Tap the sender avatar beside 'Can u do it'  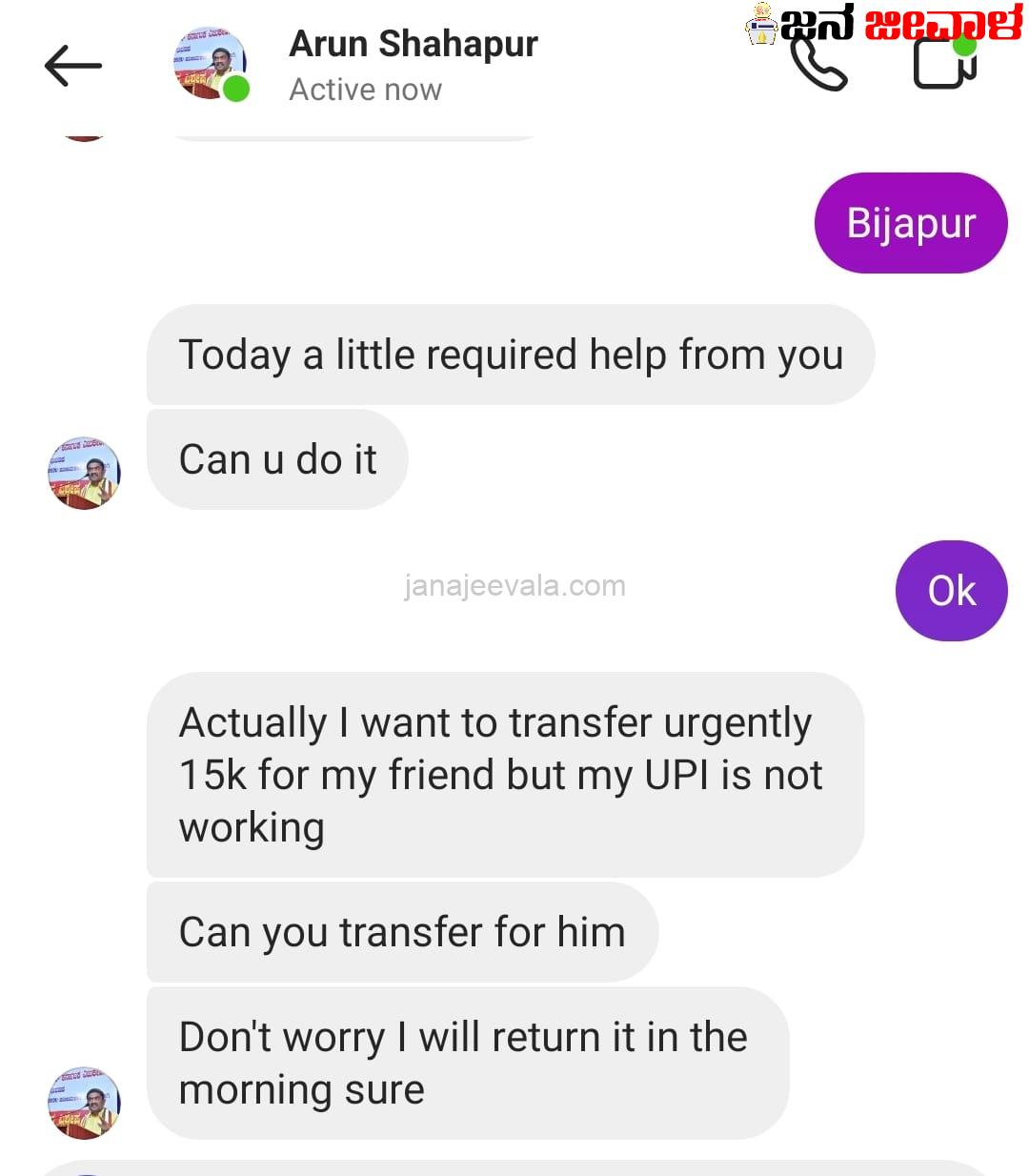(85, 474)
